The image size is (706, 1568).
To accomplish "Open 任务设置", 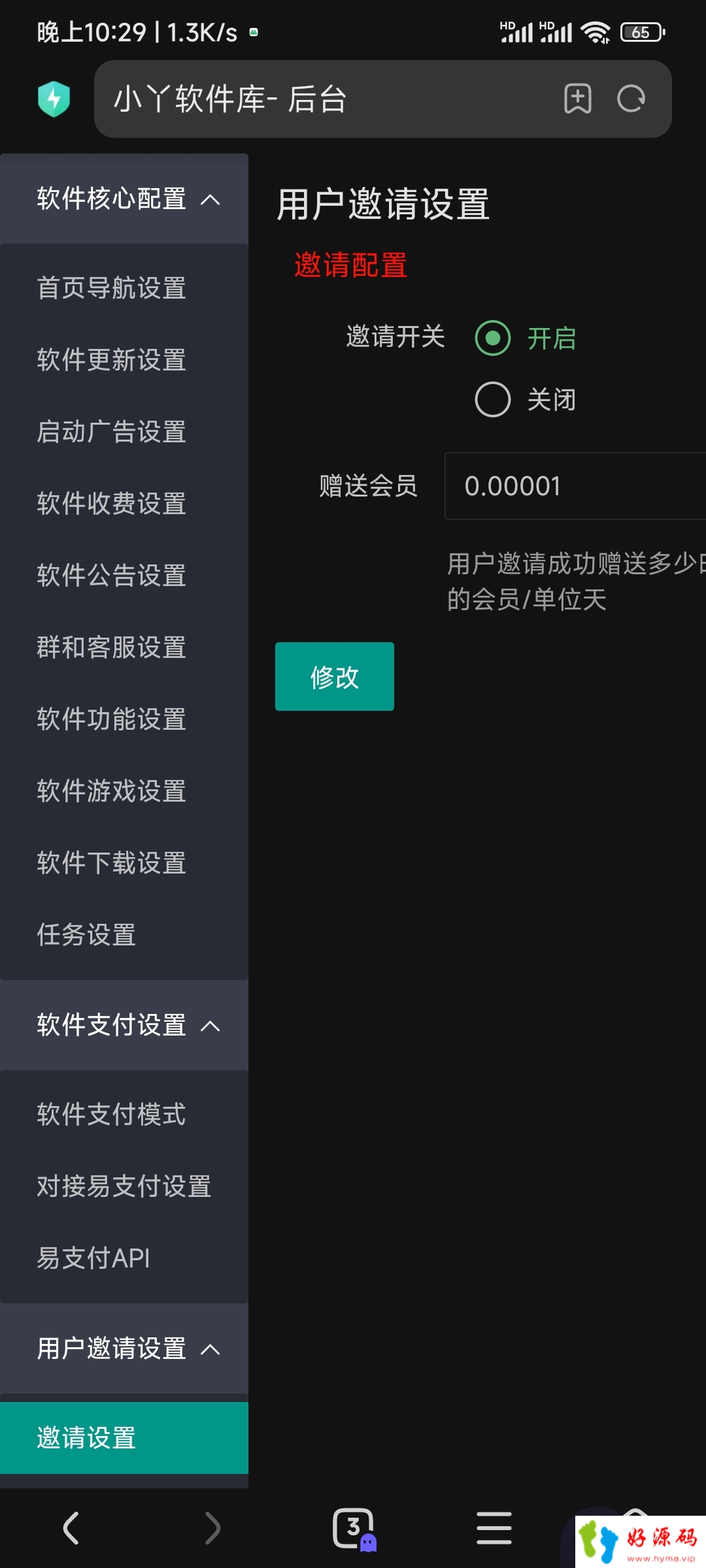I will pos(86,935).
